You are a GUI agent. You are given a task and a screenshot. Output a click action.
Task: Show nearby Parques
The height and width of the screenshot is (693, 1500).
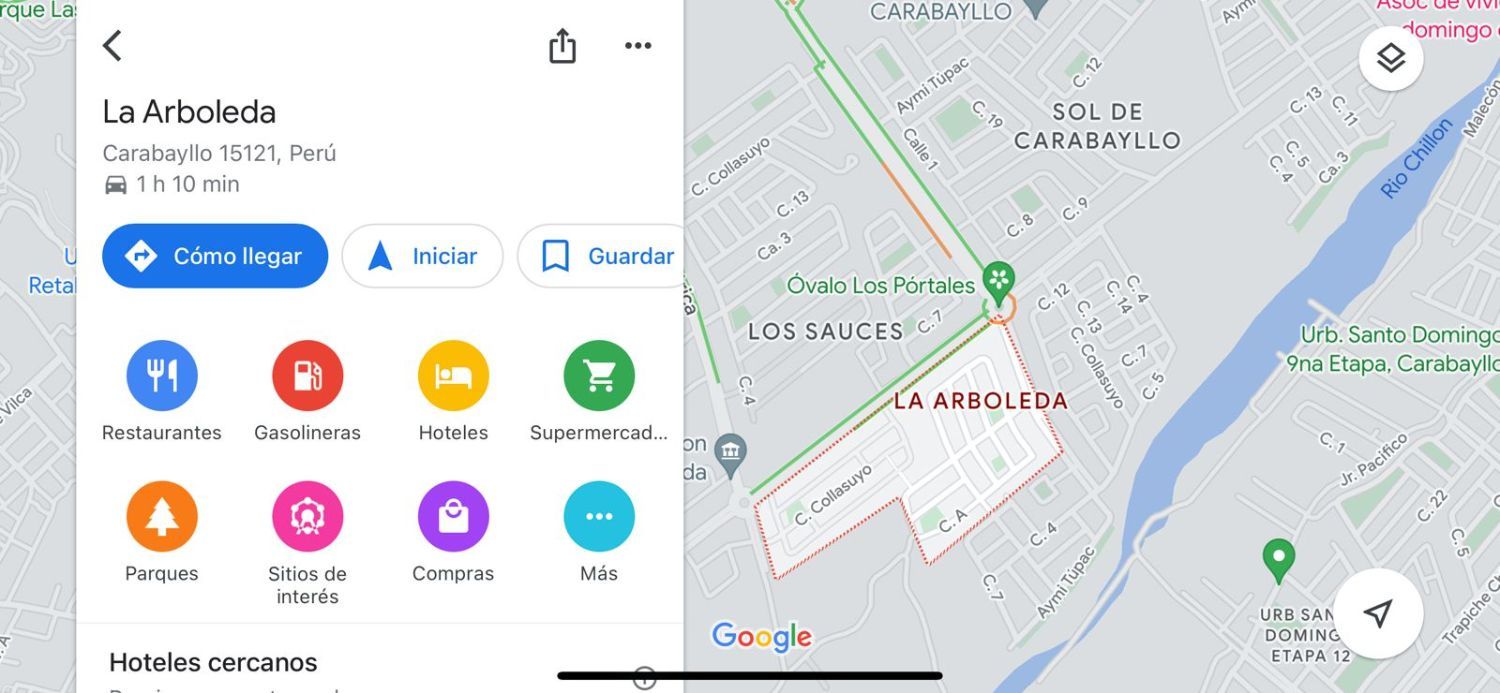[x=162, y=532]
